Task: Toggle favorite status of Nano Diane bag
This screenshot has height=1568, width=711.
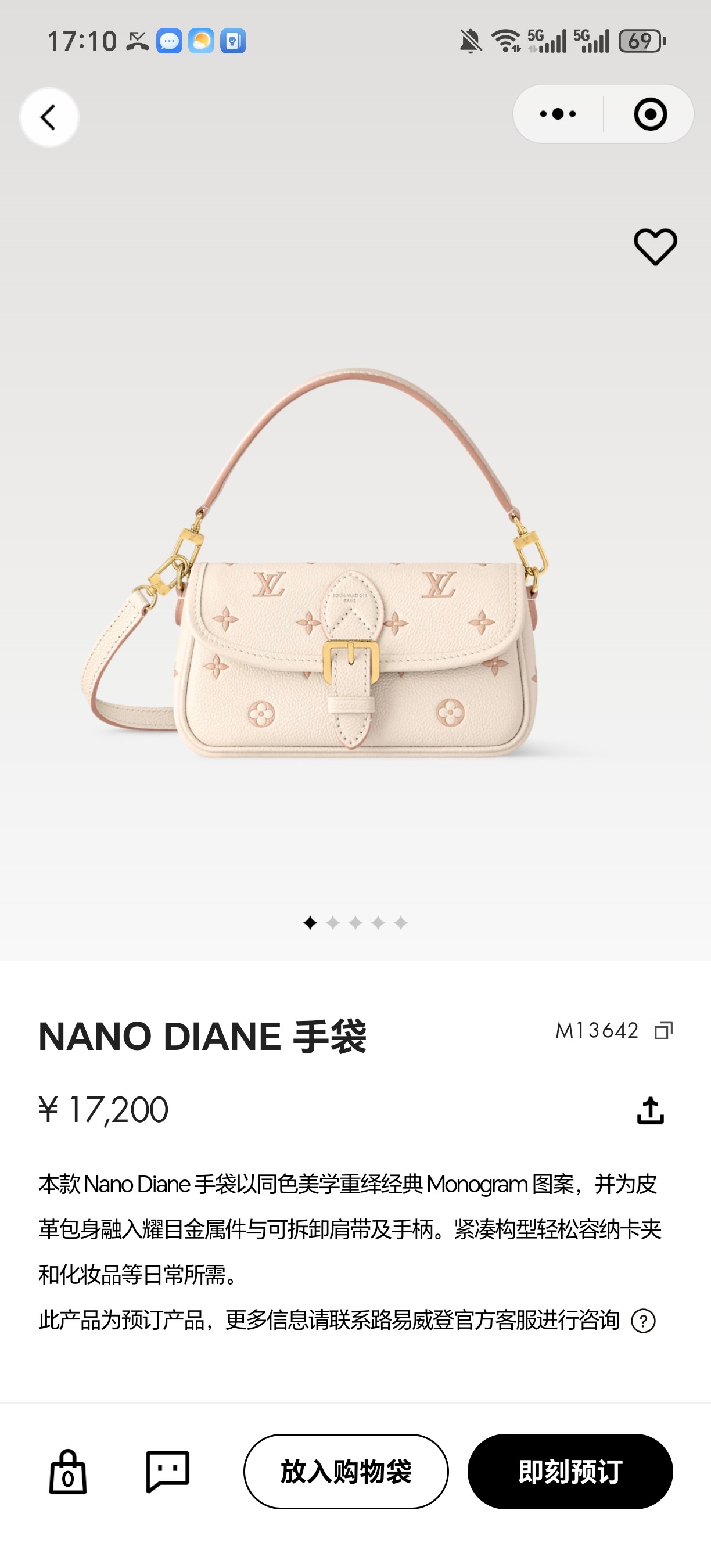Action: 655,245
